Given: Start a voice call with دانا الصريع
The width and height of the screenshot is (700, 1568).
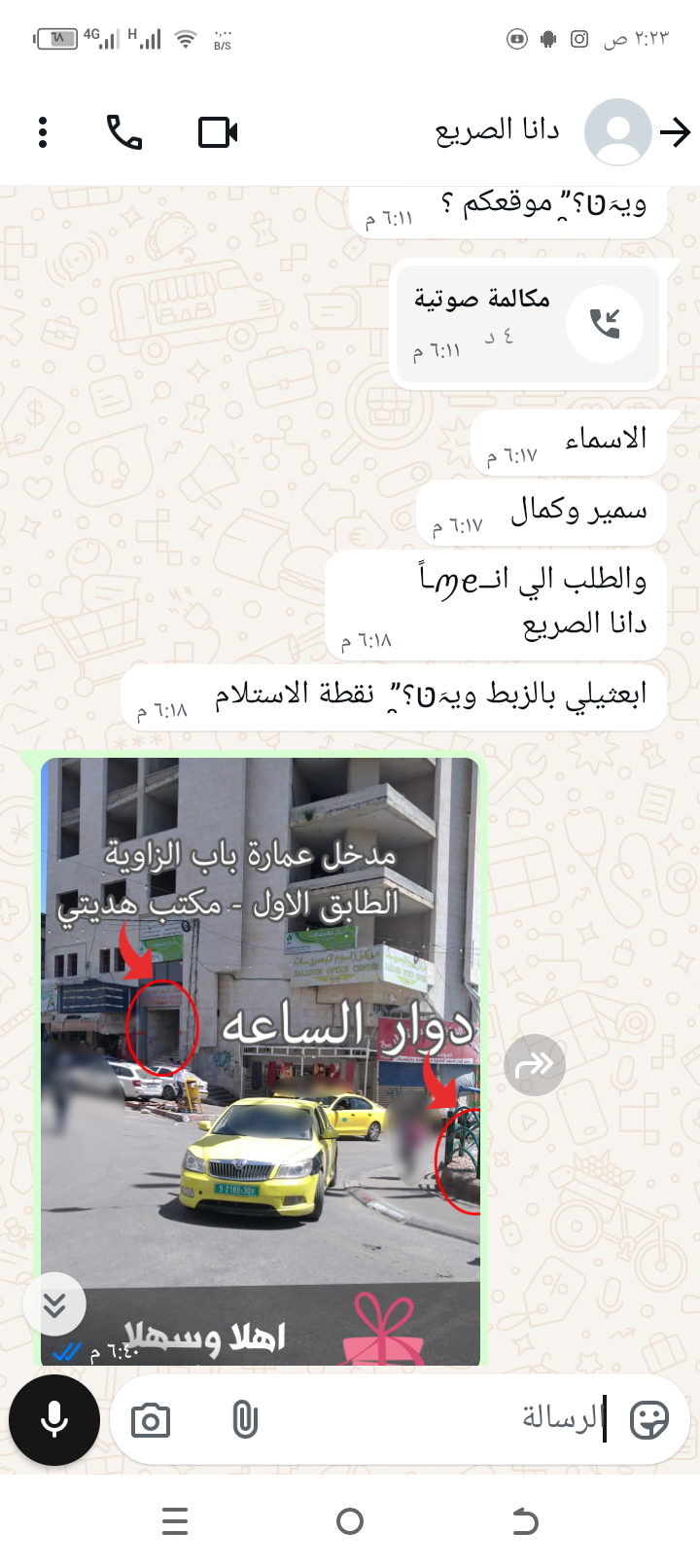Looking at the screenshot, I should point(124,132).
